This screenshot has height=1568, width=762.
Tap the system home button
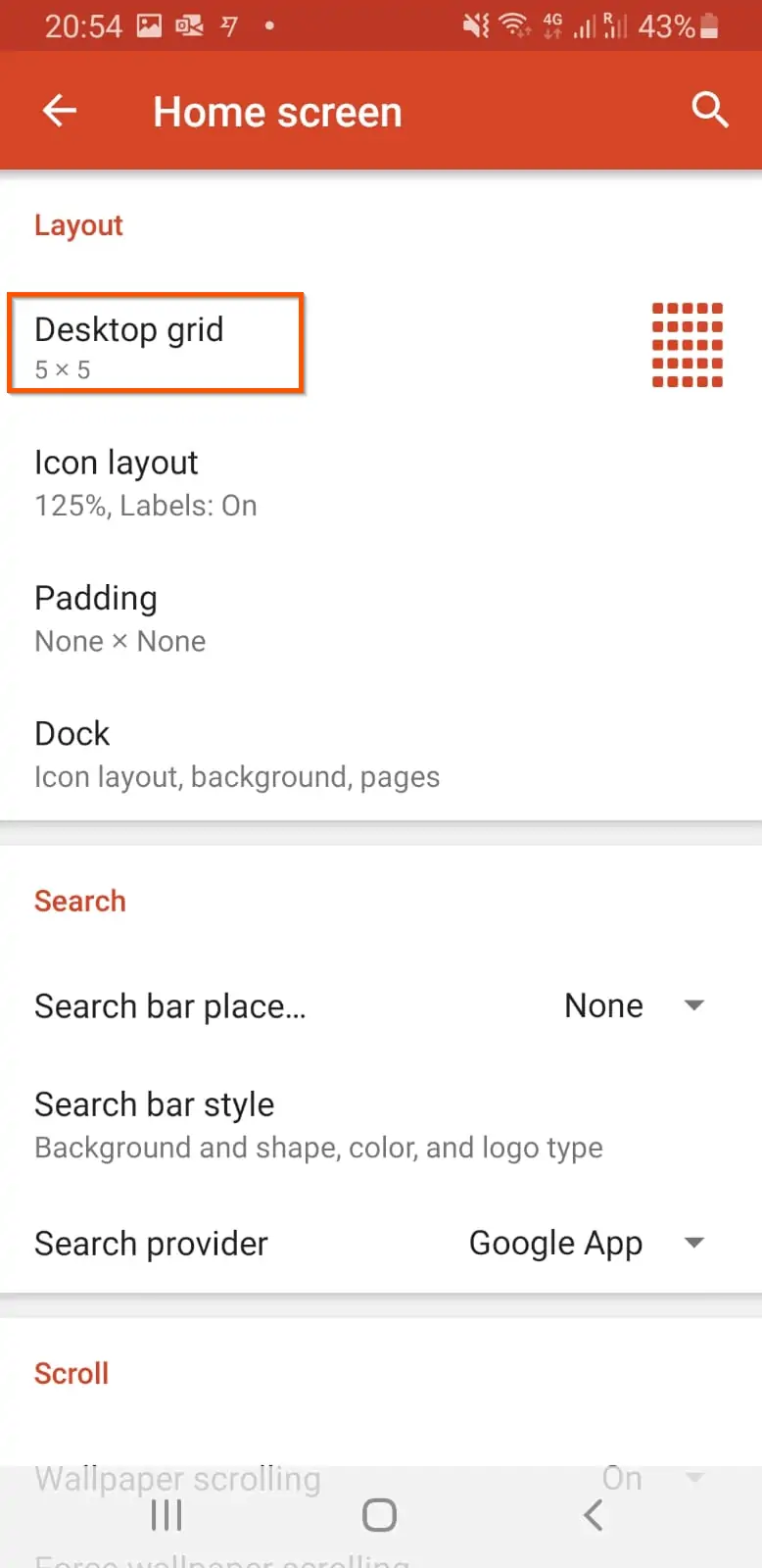tap(379, 1515)
